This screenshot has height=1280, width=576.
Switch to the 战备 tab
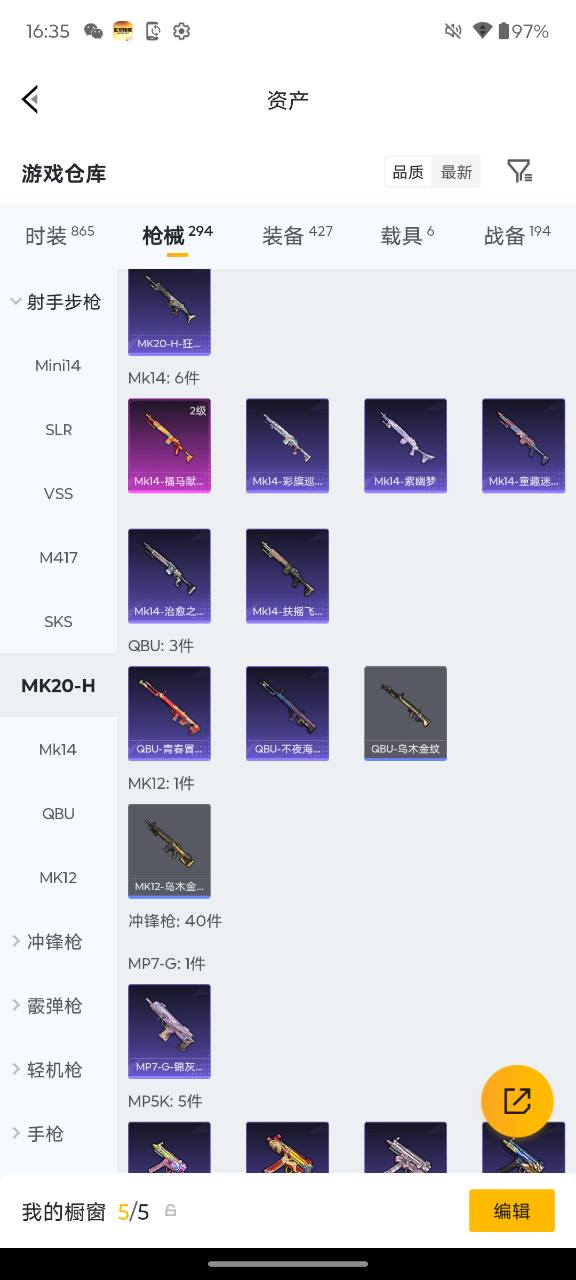pos(517,235)
